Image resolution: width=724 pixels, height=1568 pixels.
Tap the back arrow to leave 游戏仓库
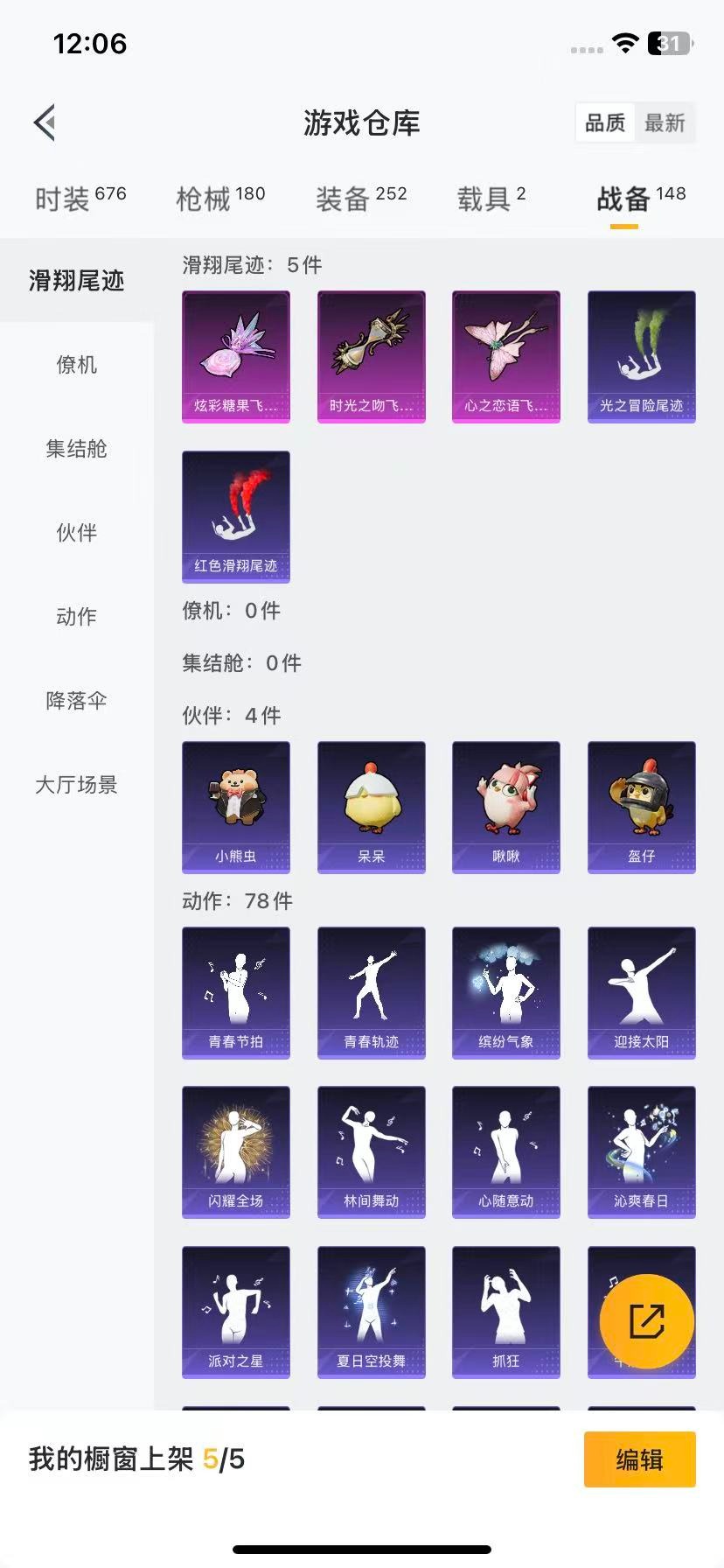(45, 122)
